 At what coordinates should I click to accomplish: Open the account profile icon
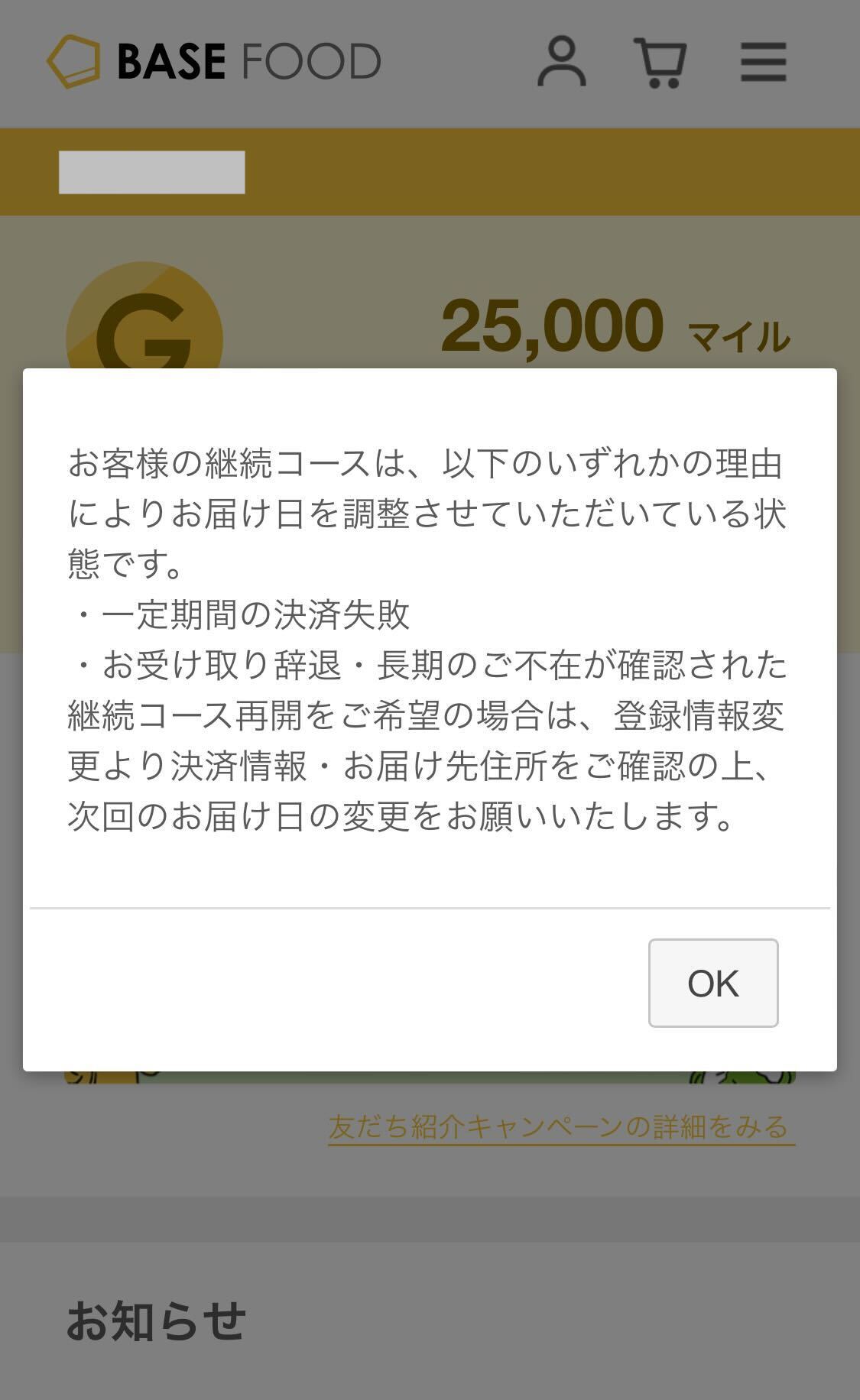pyautogui.click(x=561, y=61)
